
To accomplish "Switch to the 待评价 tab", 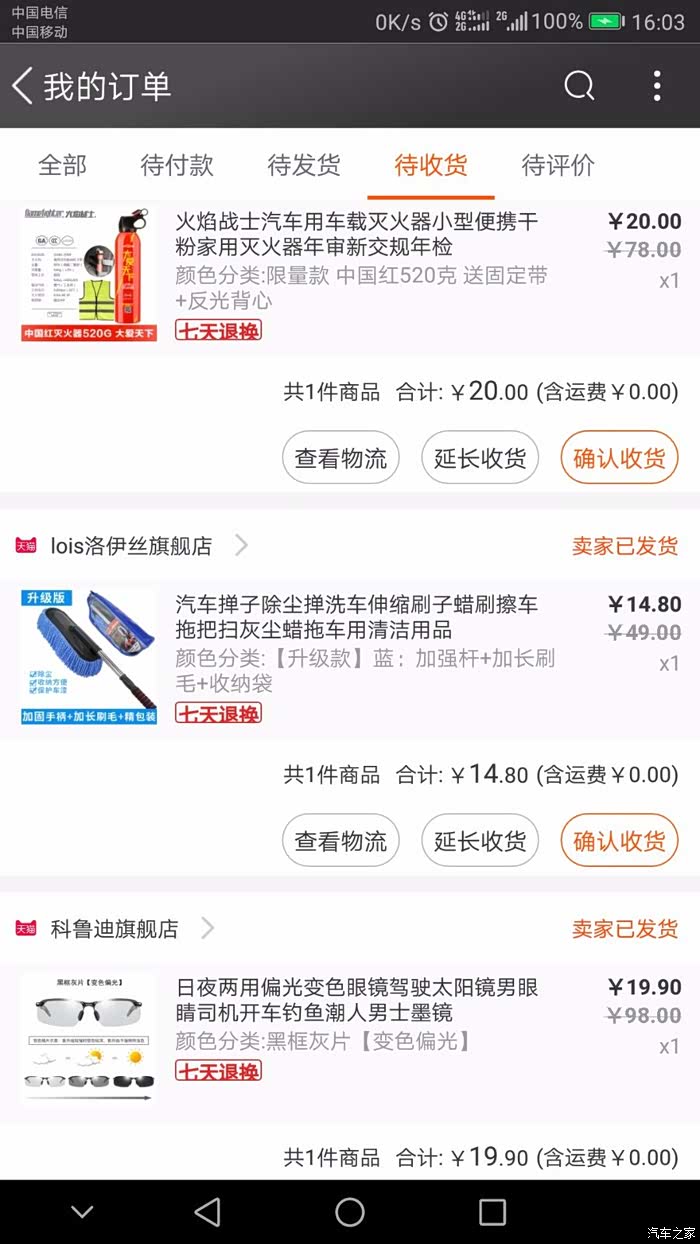I will pos(558,165).
